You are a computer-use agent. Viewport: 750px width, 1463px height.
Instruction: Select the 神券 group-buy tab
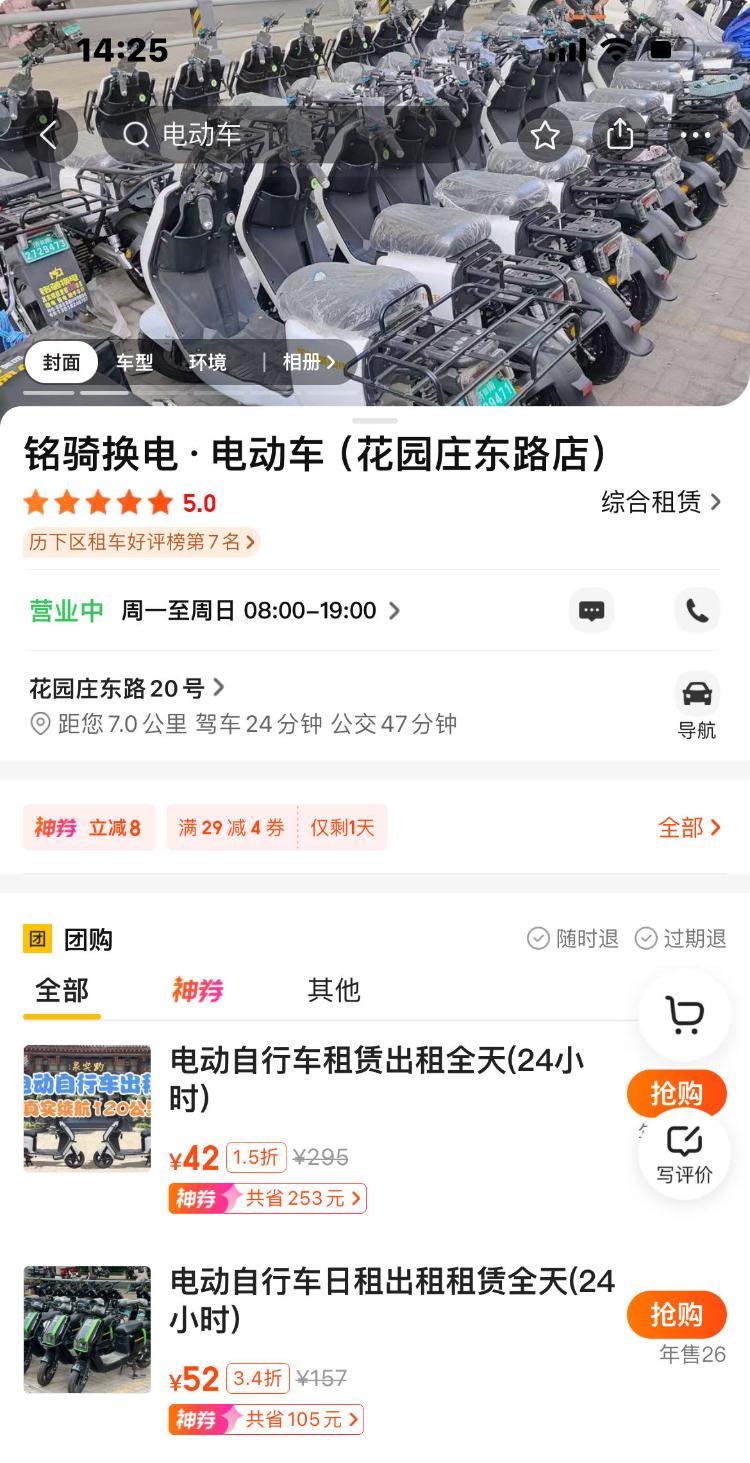coord(197,990)
